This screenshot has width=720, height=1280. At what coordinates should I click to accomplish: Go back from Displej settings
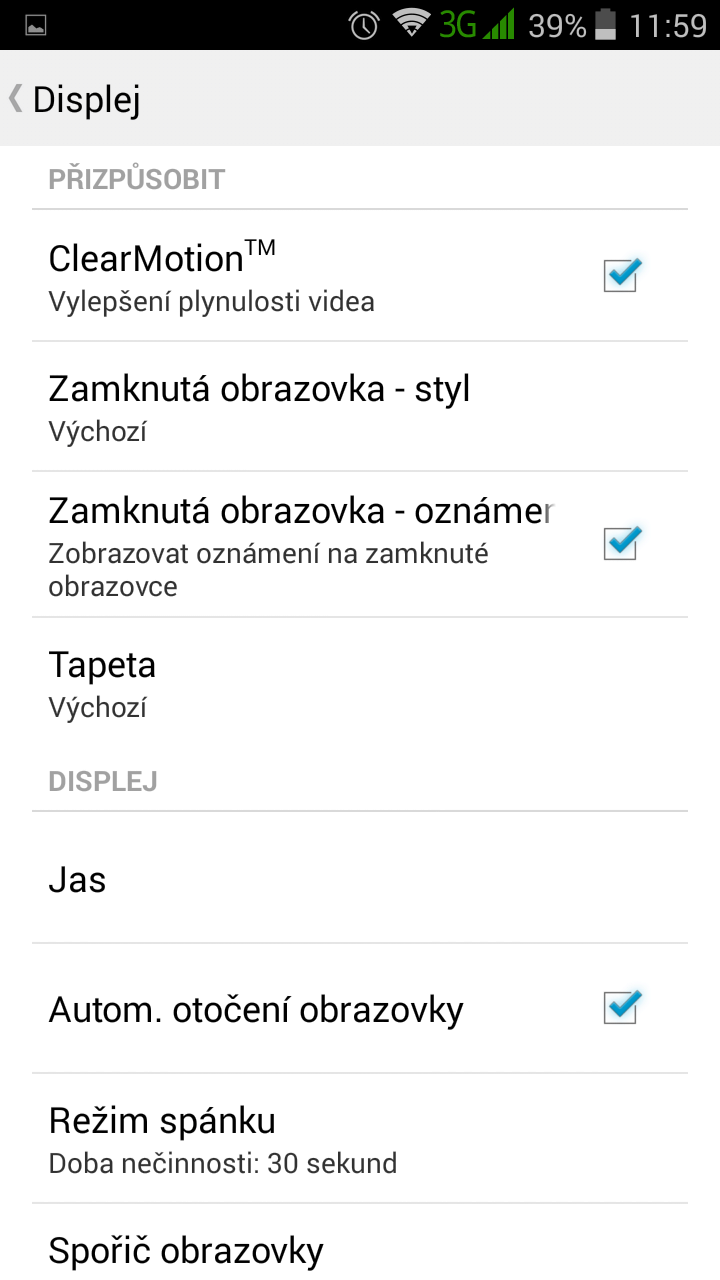tap(75, 99)
